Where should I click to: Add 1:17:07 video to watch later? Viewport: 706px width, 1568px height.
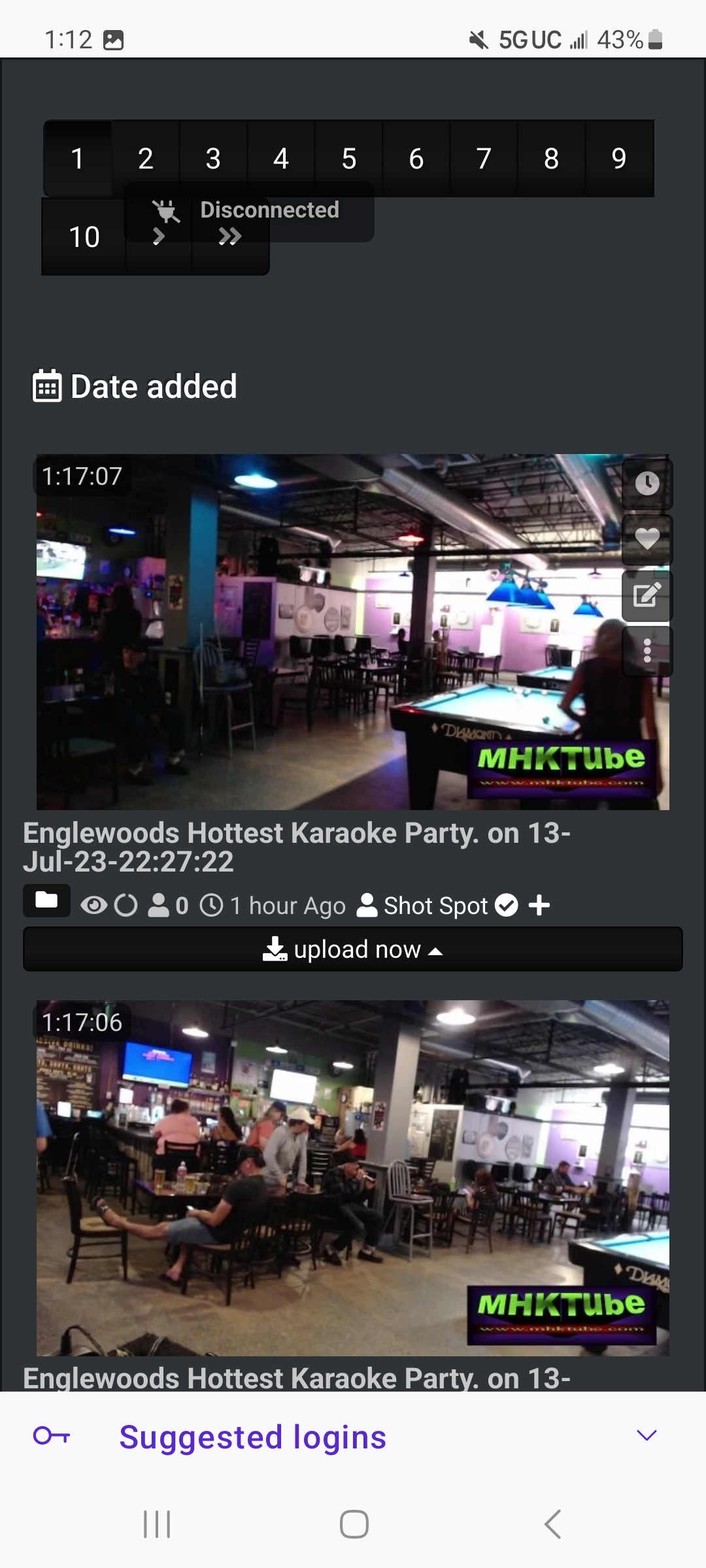647,484
